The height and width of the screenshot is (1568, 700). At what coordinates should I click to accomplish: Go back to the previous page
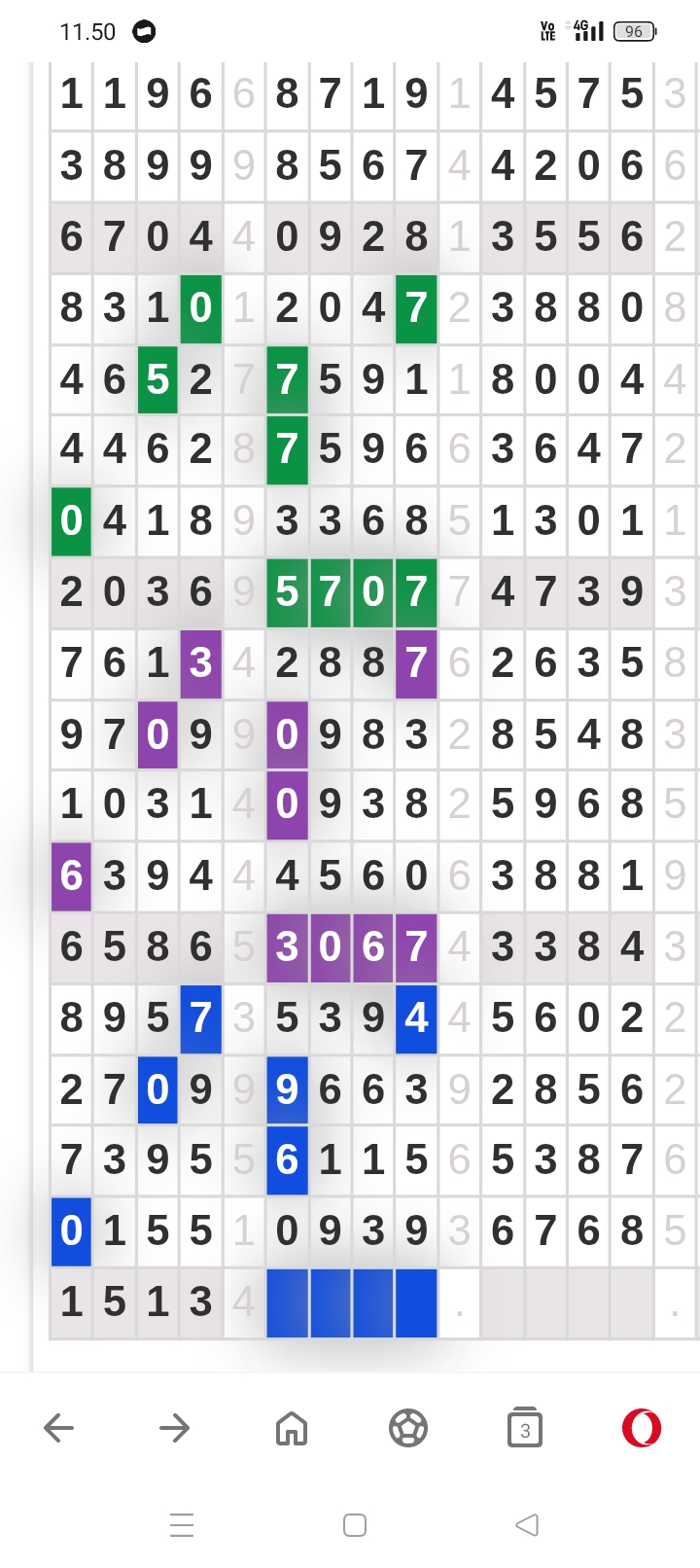59,1428
